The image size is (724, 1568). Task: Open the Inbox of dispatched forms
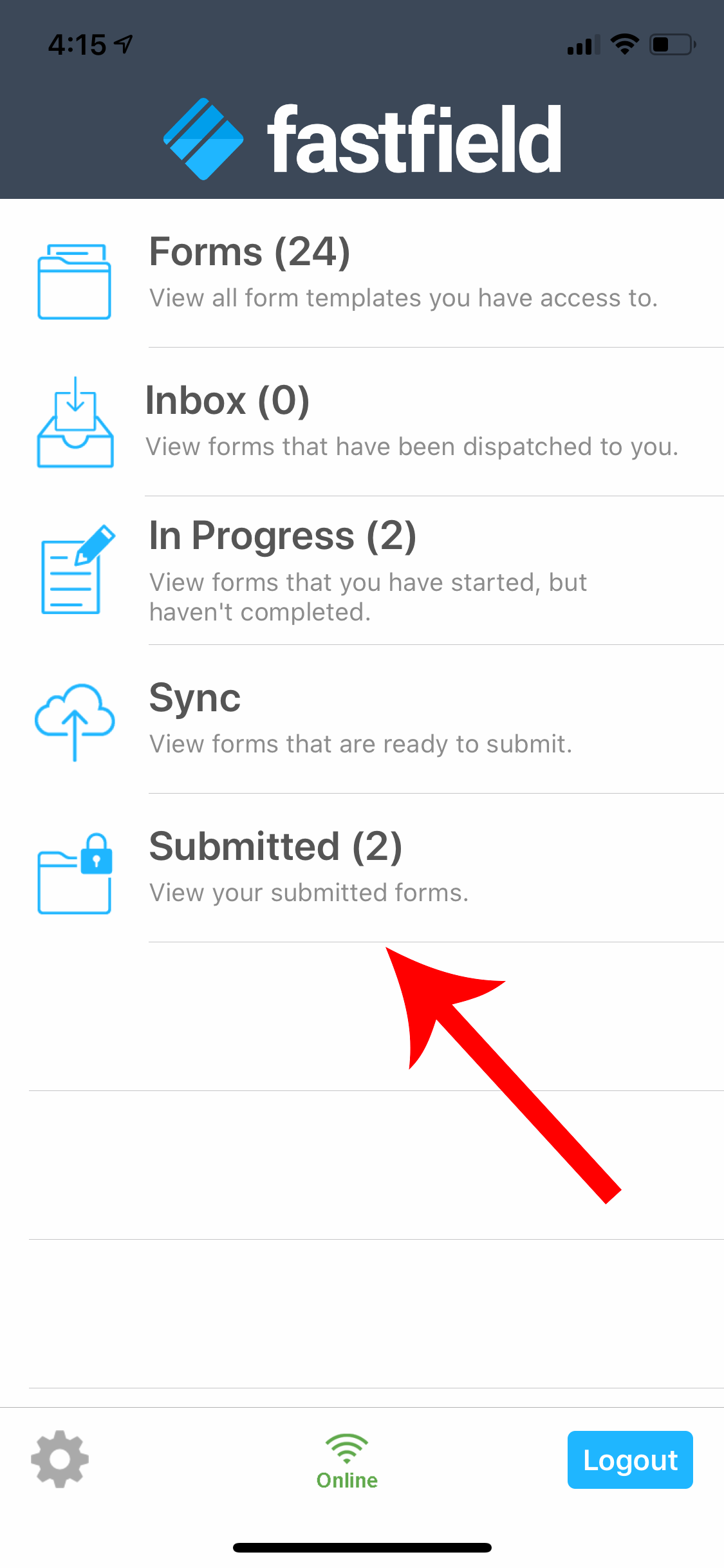[x=360, y=422]
